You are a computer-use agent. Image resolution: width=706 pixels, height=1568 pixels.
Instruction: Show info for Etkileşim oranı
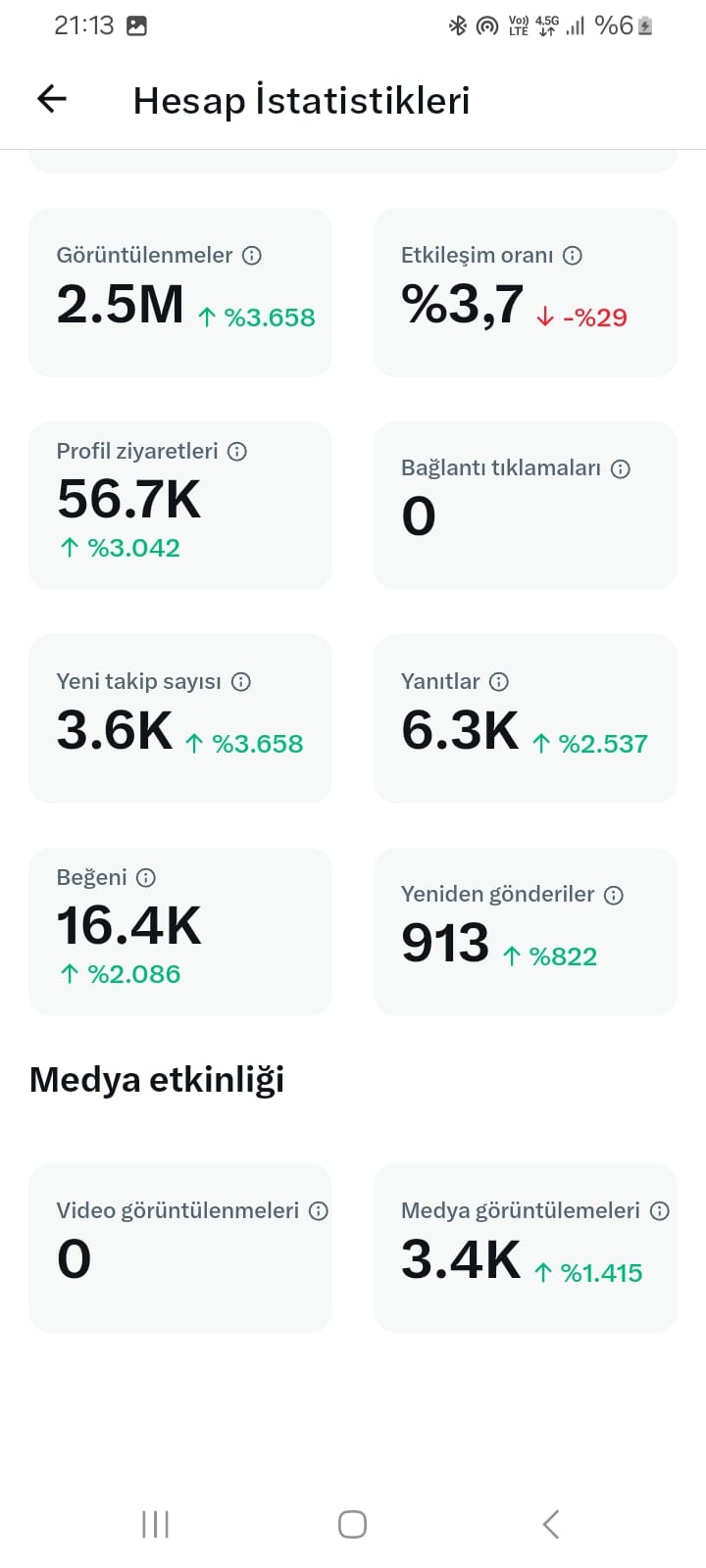pos(573,256)
